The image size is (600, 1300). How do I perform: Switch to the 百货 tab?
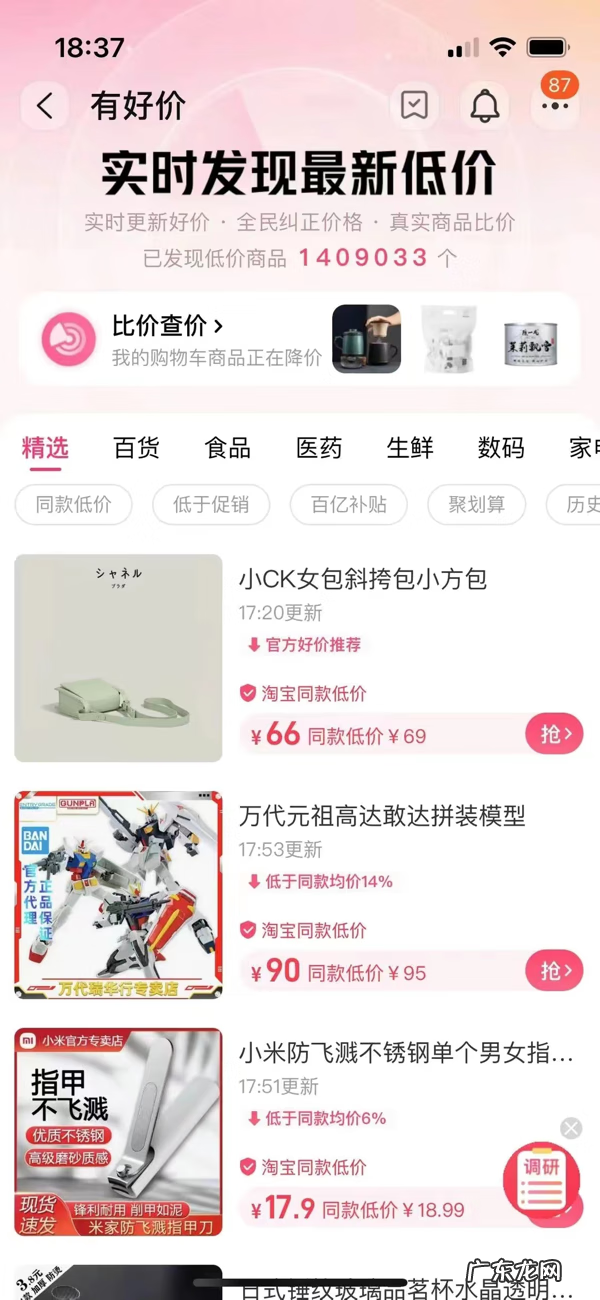tap(137, 448)
